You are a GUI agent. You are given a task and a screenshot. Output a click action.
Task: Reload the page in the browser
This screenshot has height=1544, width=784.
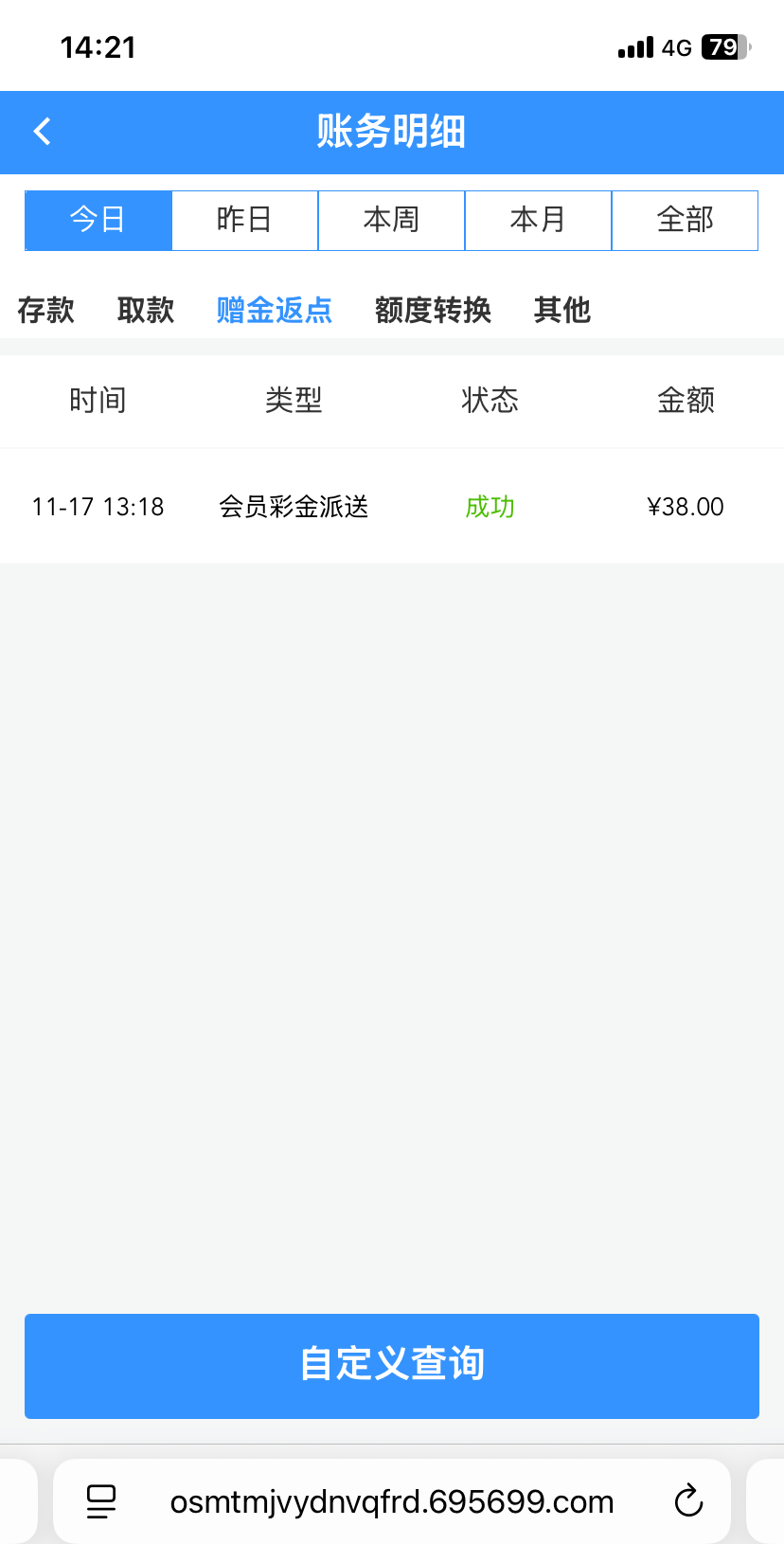(688, 1501)
